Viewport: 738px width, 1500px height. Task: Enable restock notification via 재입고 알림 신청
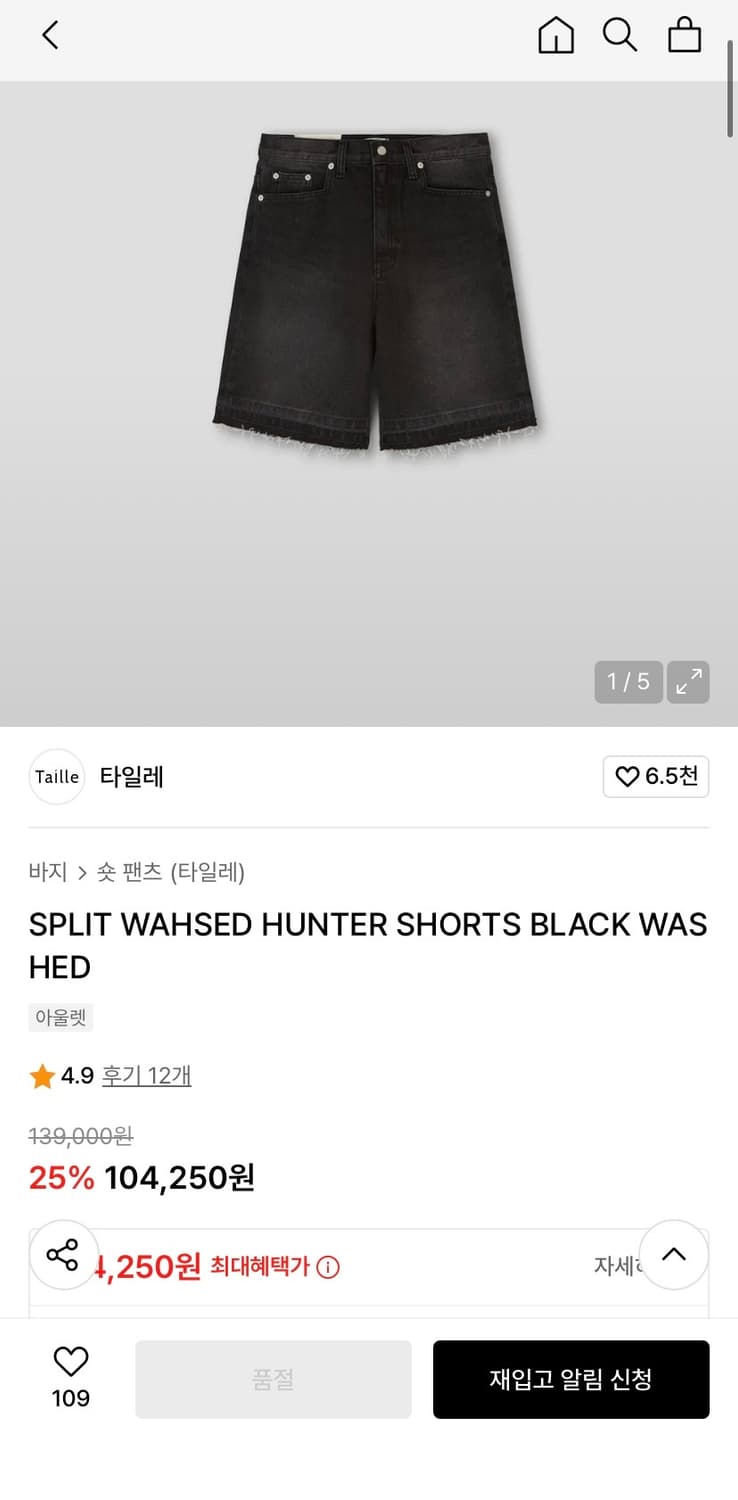coord(571,1379)
